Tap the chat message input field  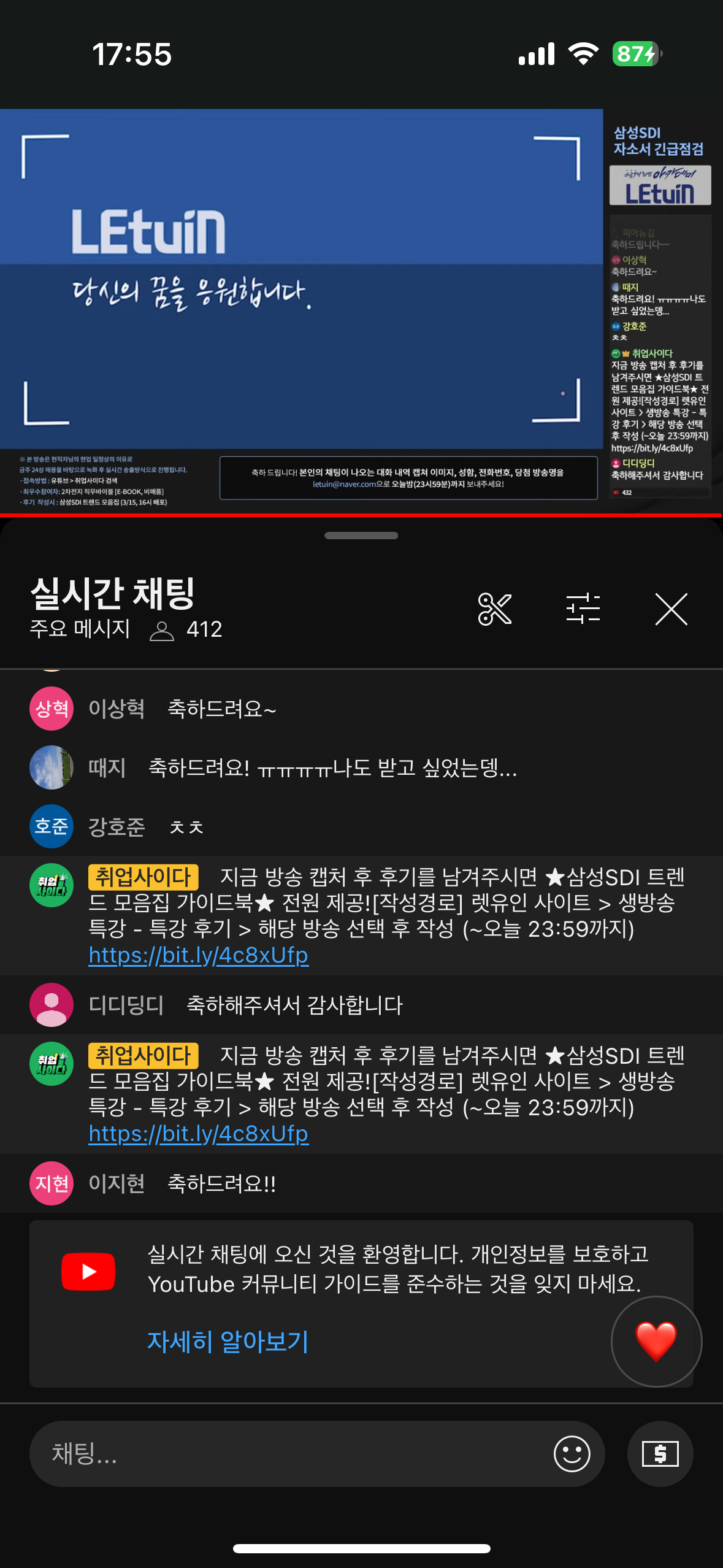(294, 1453)
